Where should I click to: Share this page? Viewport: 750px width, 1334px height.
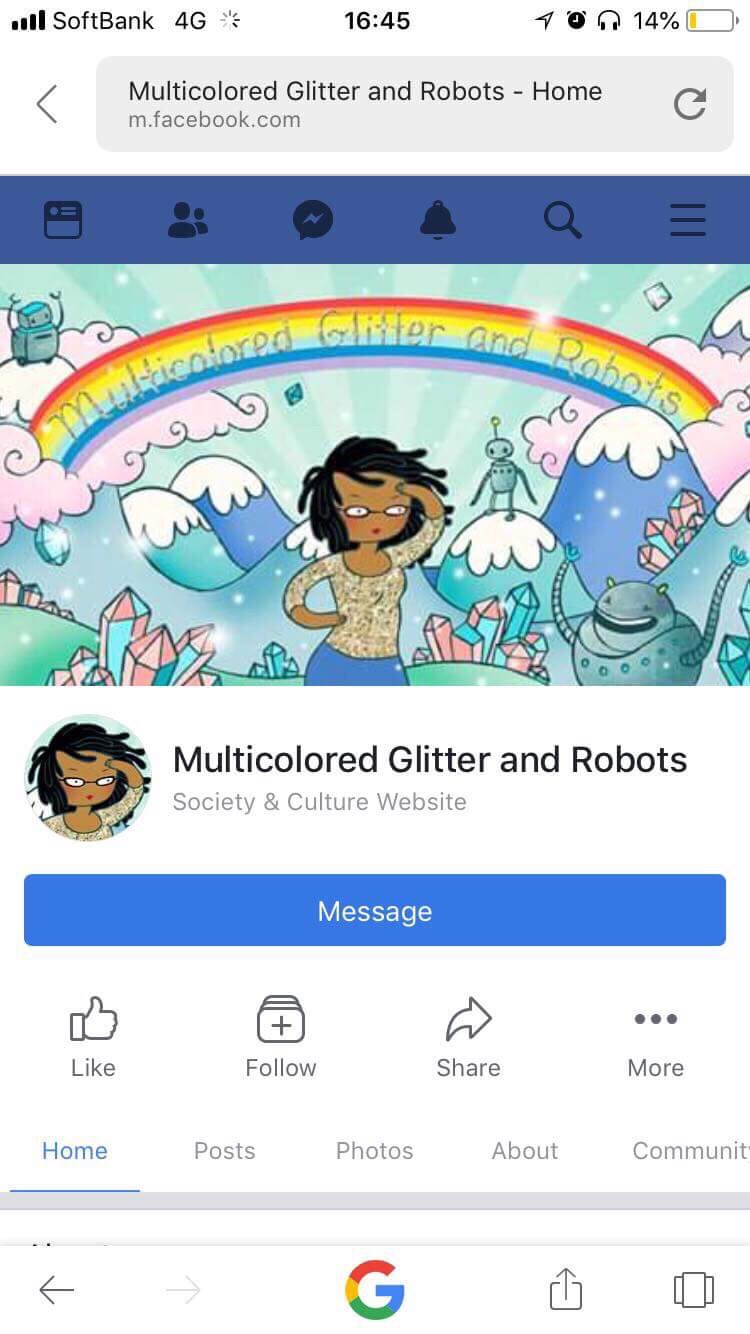point(468,1038)
